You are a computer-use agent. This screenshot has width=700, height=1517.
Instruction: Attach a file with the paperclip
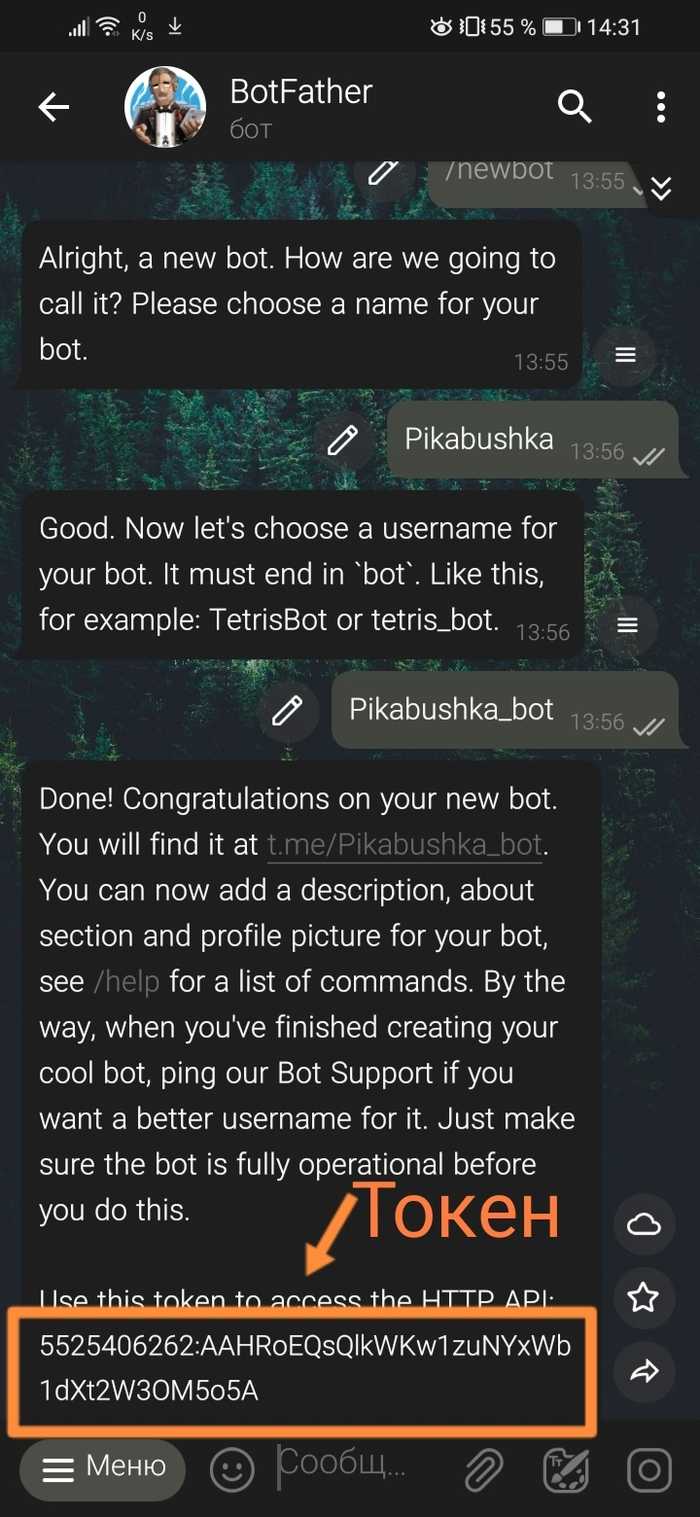point(483,1470)
